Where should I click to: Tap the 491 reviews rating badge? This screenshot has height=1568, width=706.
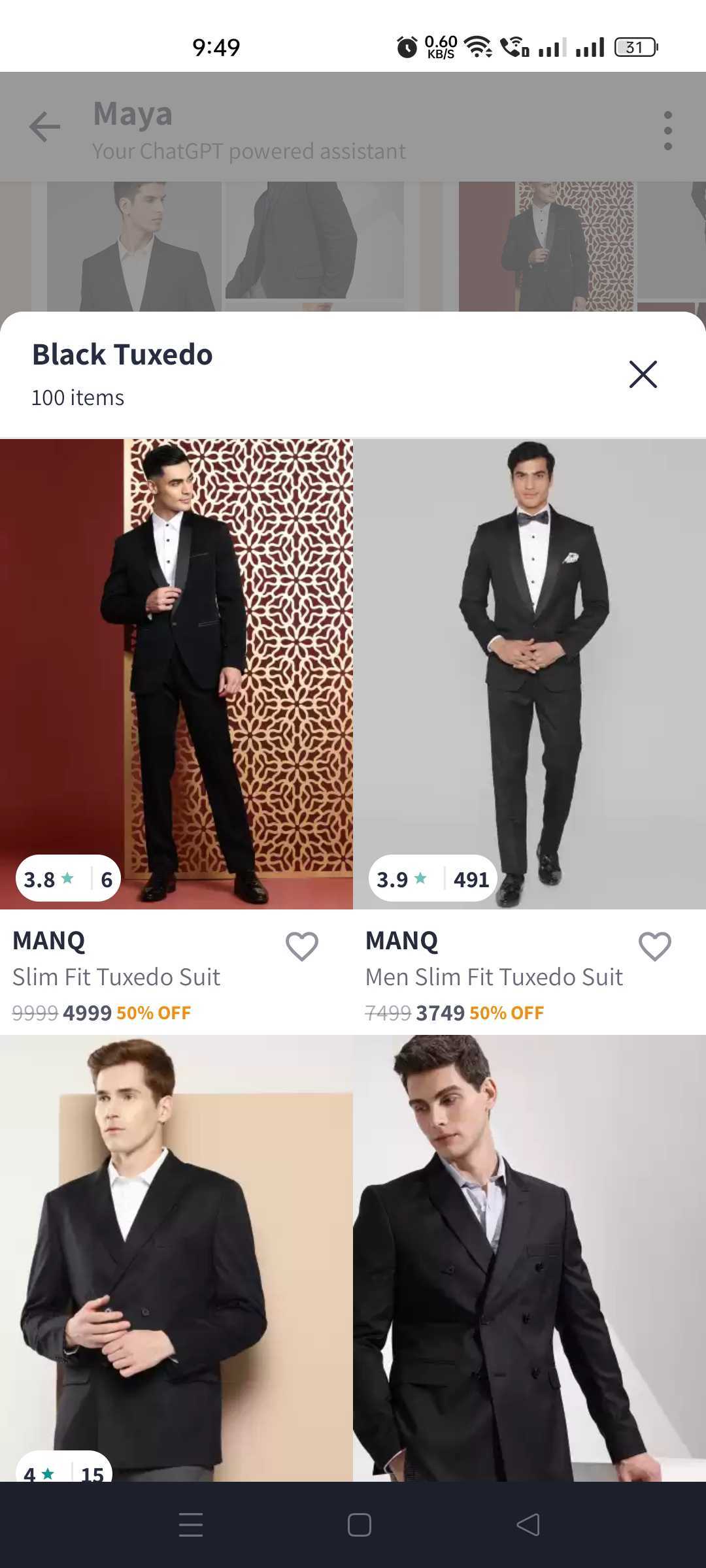(x=433, y=878)
